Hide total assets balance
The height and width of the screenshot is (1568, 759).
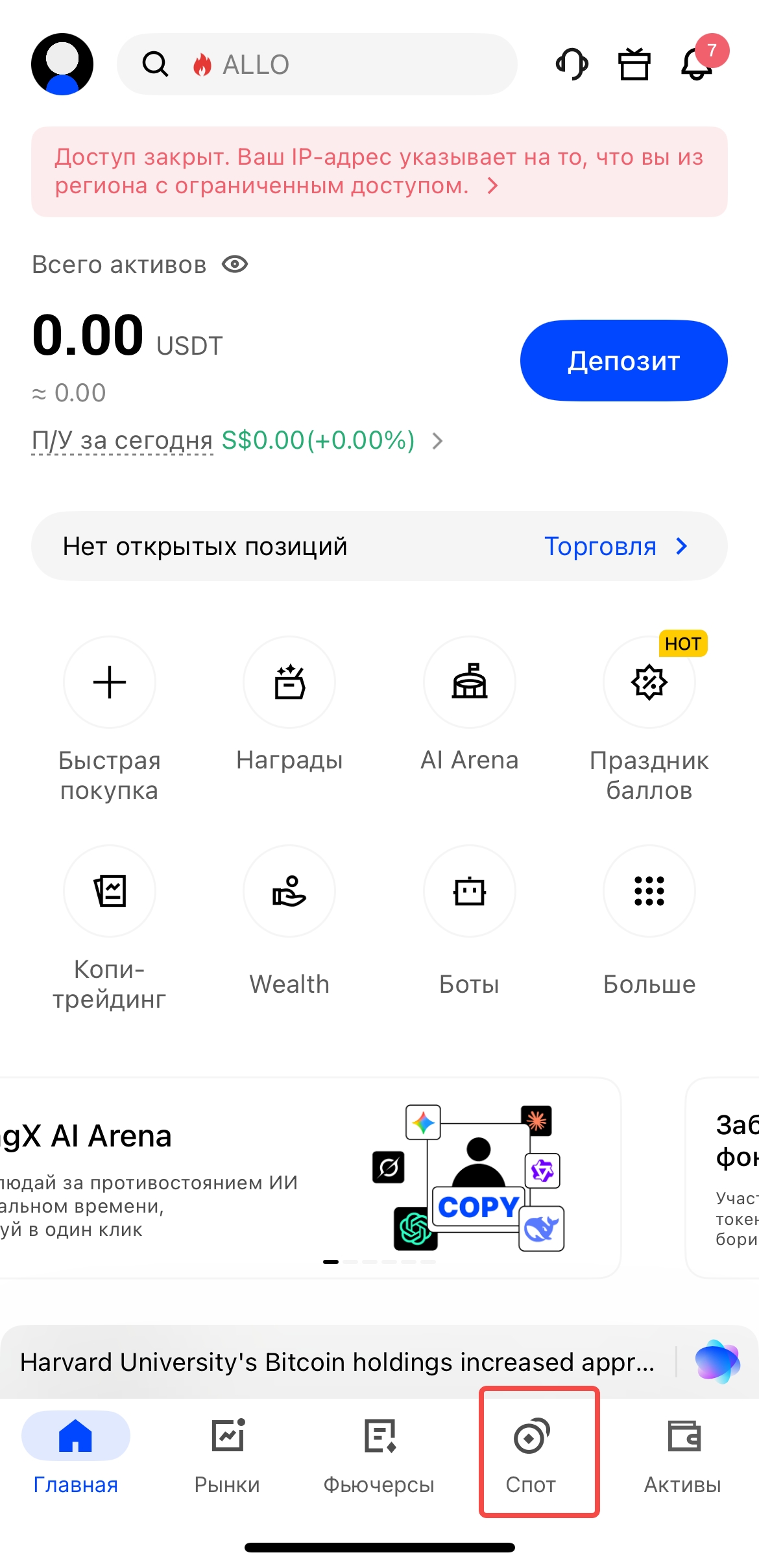pos(235,265)
